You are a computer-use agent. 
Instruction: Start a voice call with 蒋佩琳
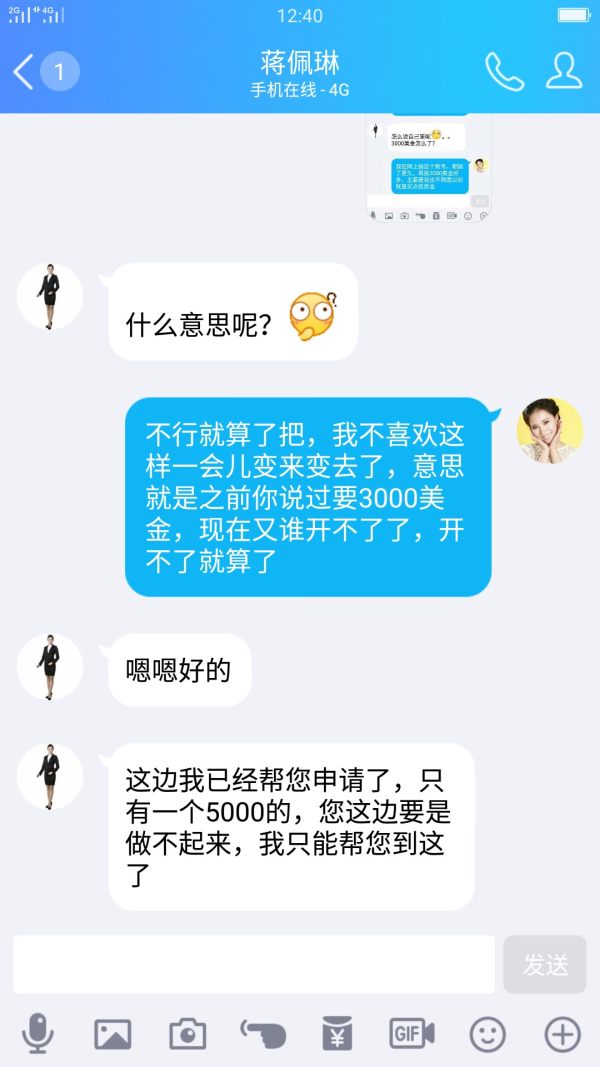pos(504,71)
